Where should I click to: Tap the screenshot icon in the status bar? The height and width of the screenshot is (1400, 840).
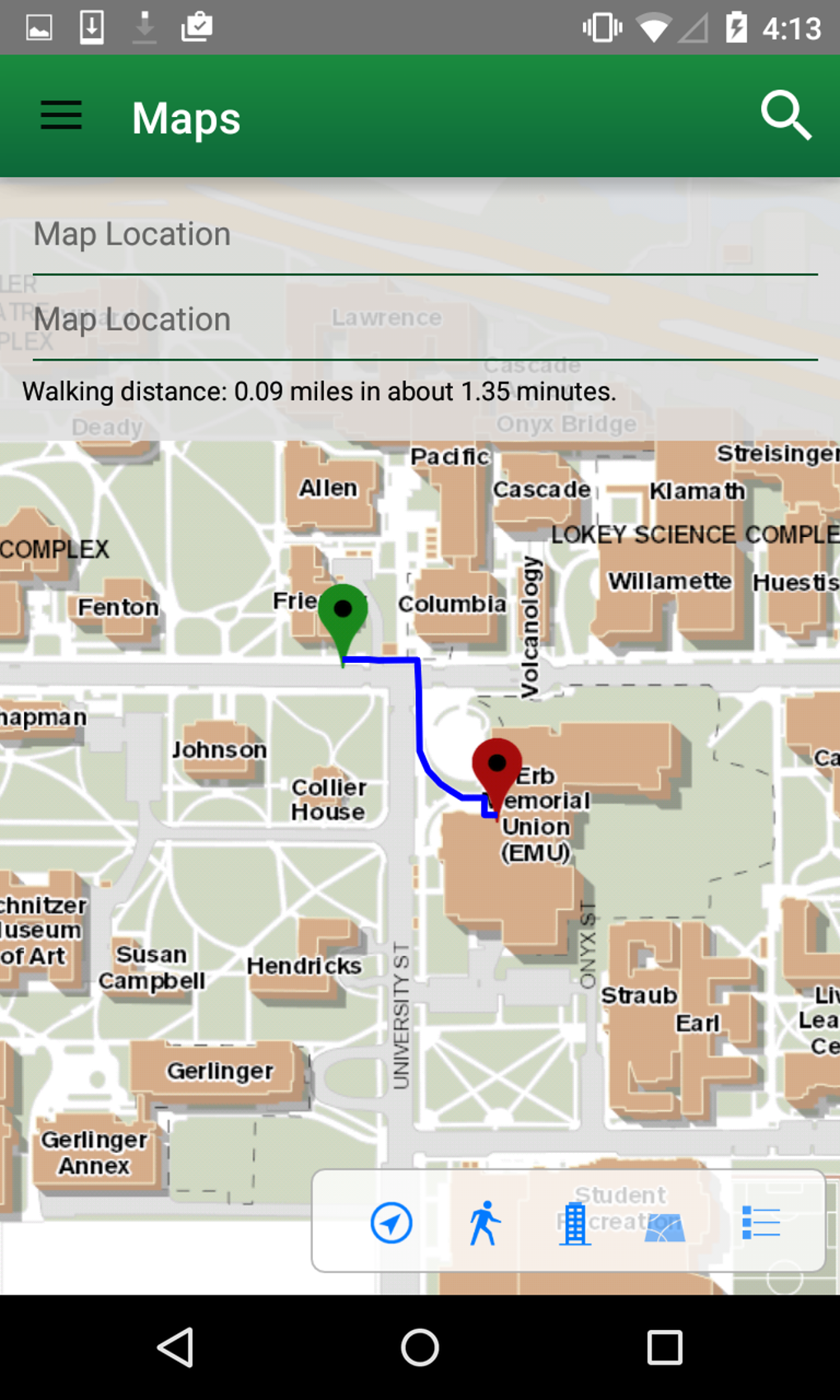[40, 26]
